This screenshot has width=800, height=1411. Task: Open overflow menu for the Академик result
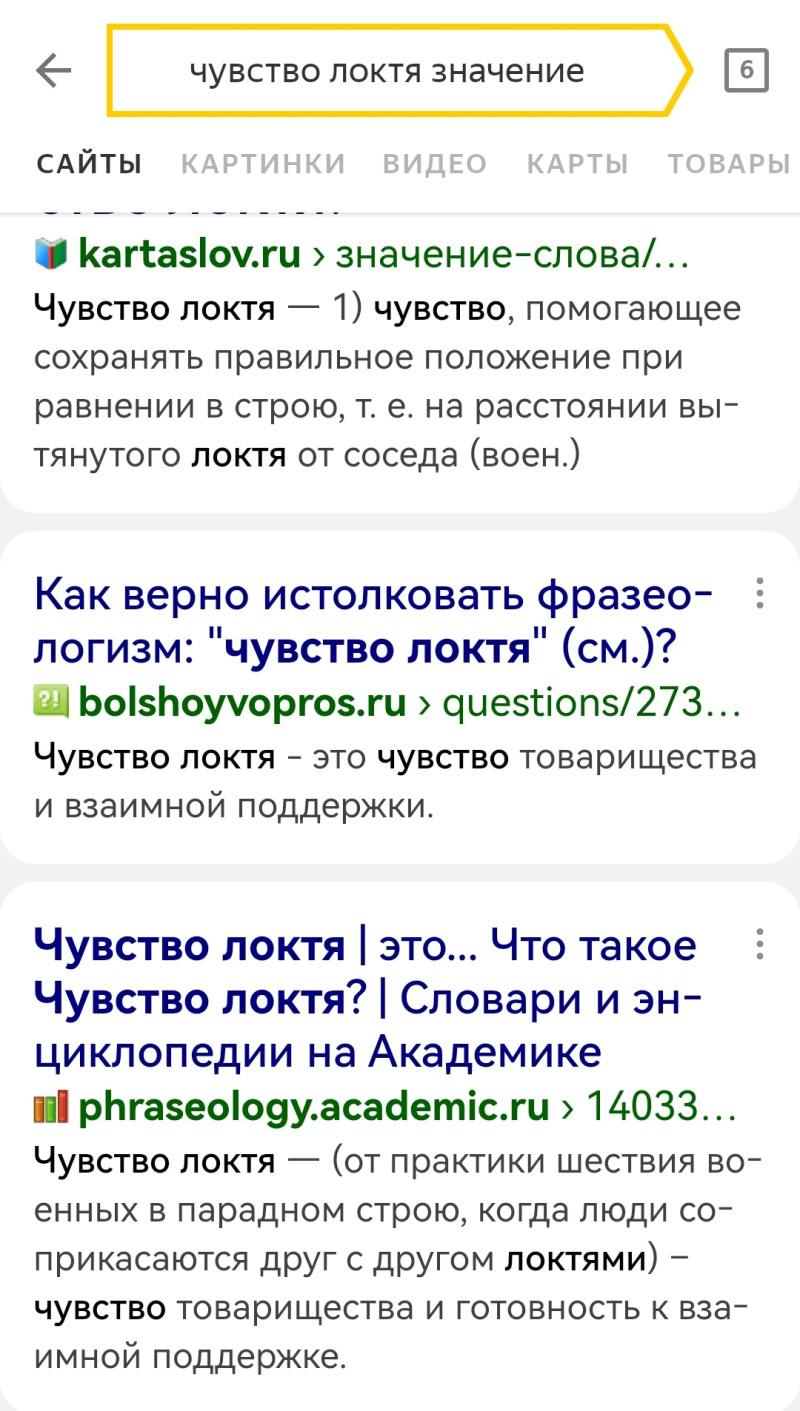(x=760, y=944)
